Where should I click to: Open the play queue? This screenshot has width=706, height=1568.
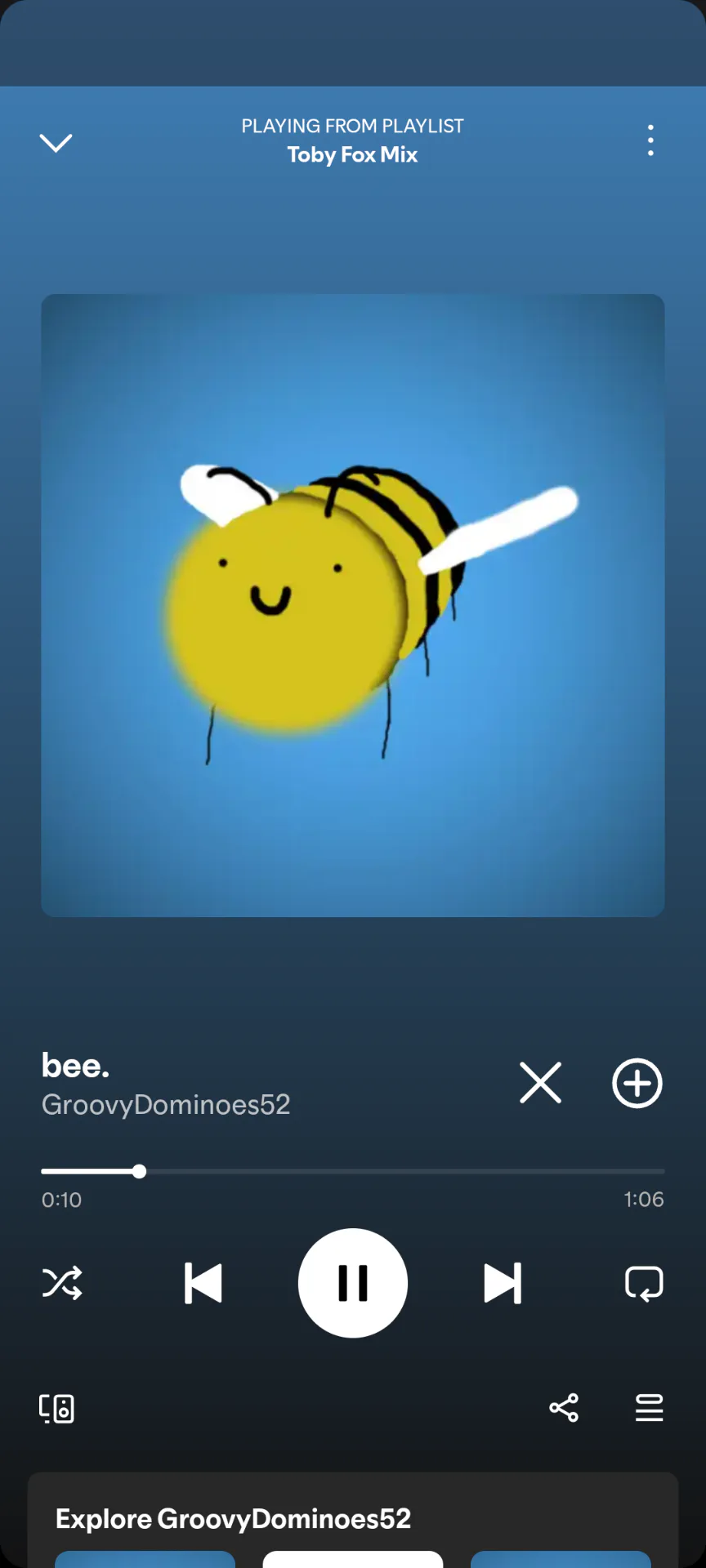pos(650,1408)
